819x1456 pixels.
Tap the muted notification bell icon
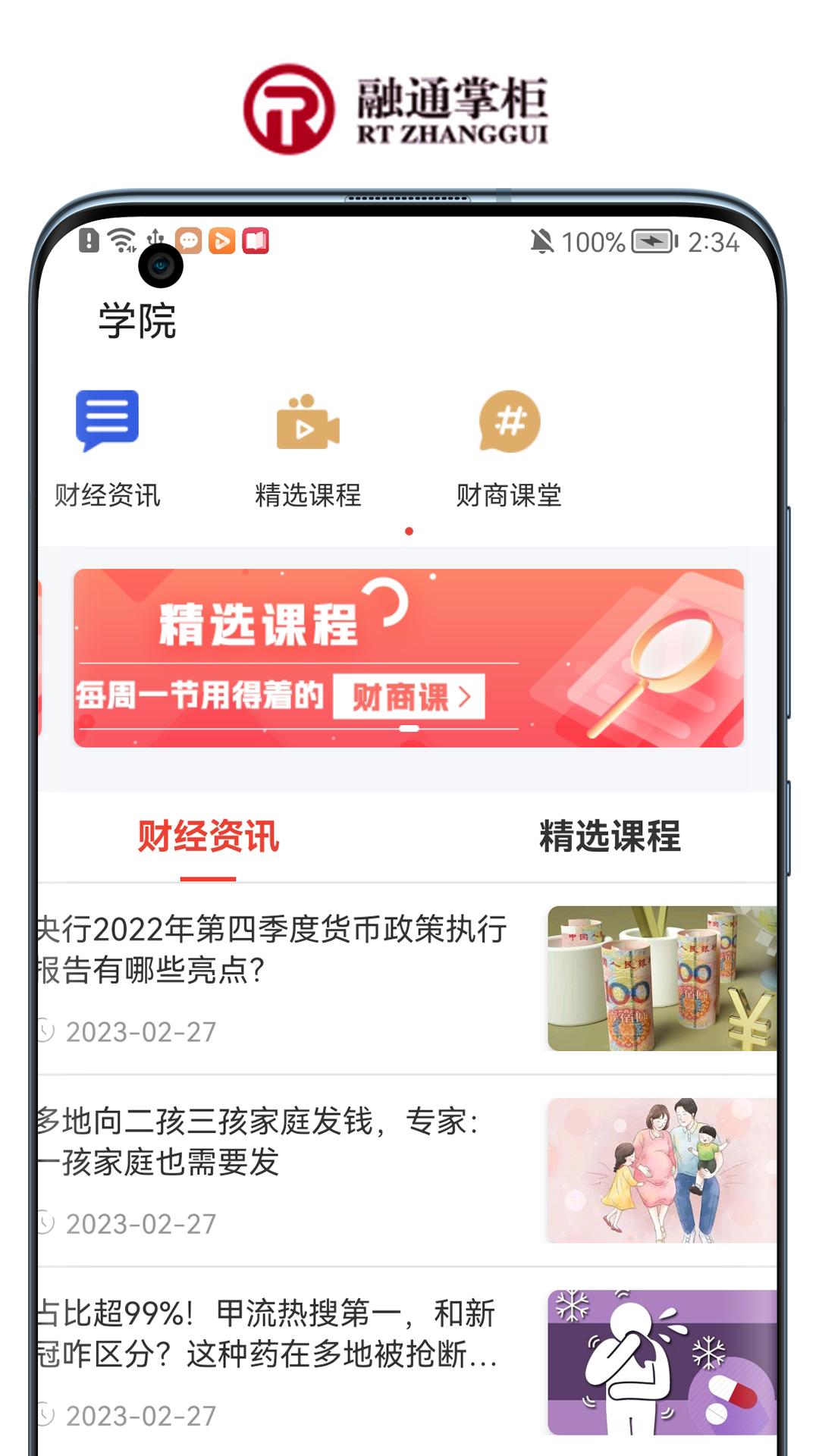(x=541, y=241)
